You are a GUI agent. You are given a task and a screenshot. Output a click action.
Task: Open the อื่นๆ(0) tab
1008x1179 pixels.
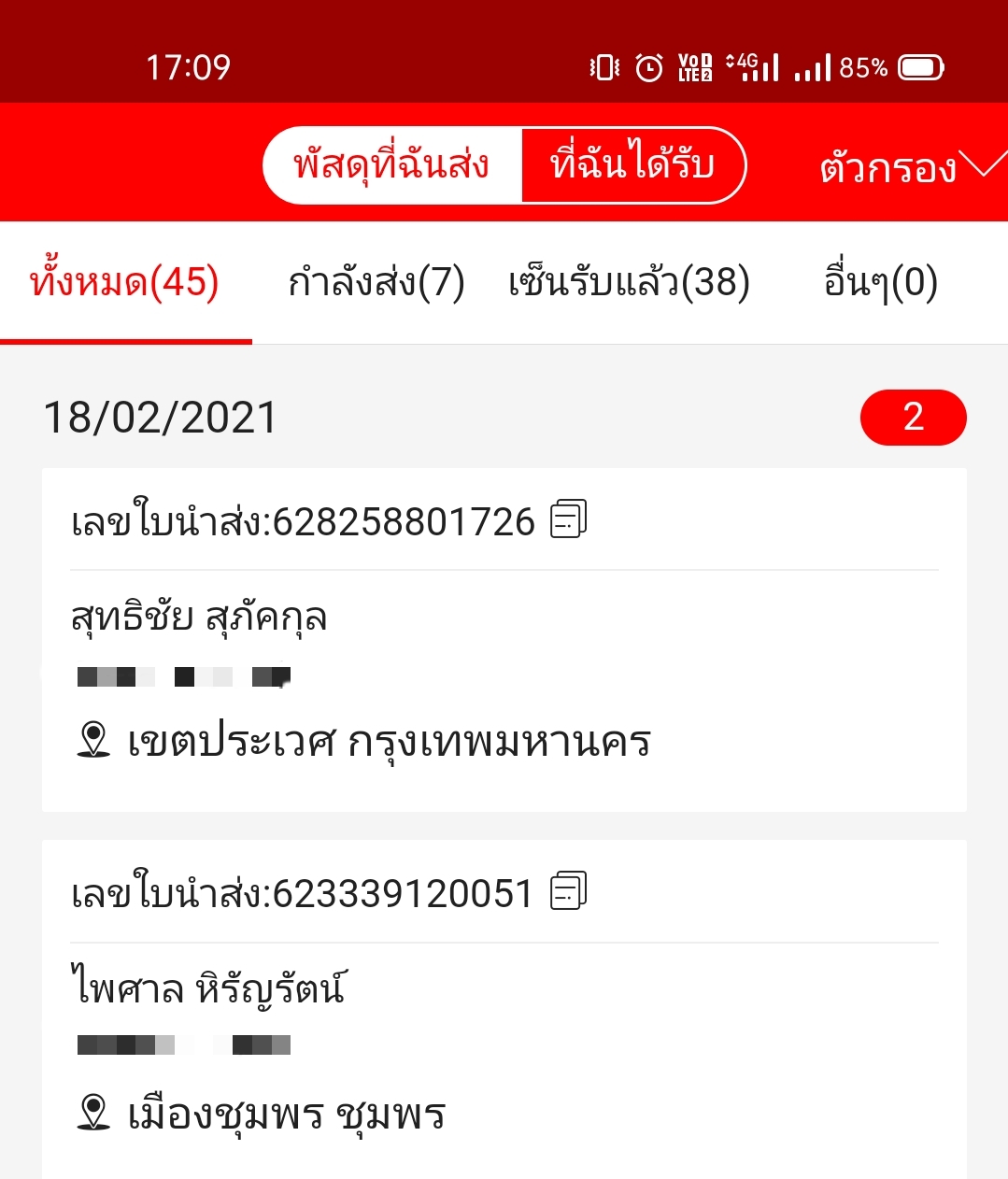click(876, 282)
